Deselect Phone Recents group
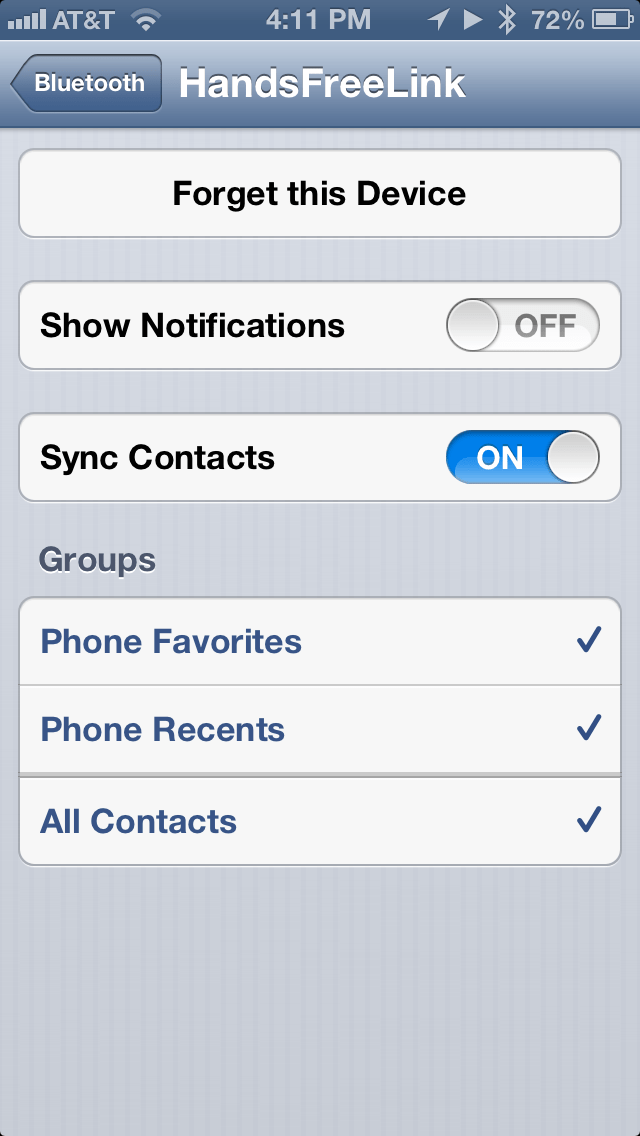This screenshot has height=1136, width=640. tap(320, 729)
